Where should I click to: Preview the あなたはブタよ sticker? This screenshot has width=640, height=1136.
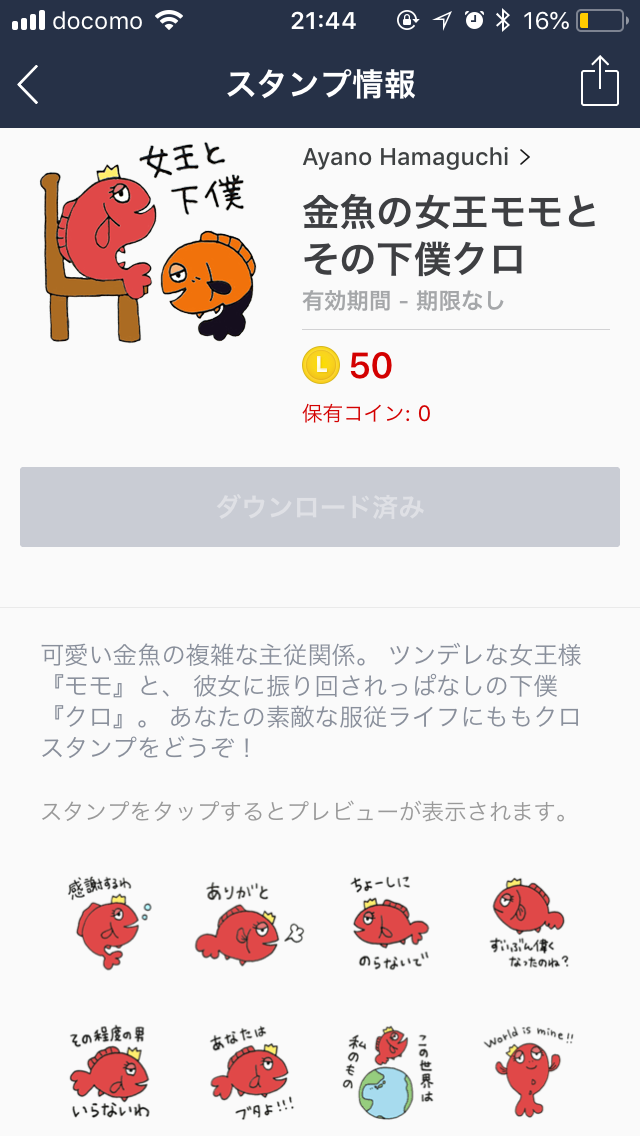(248, 1065)
